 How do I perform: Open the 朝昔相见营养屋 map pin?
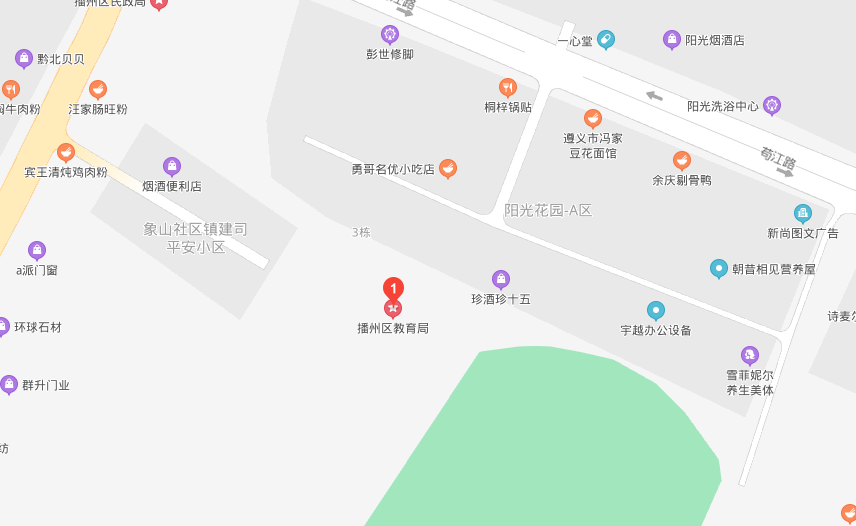719,268
